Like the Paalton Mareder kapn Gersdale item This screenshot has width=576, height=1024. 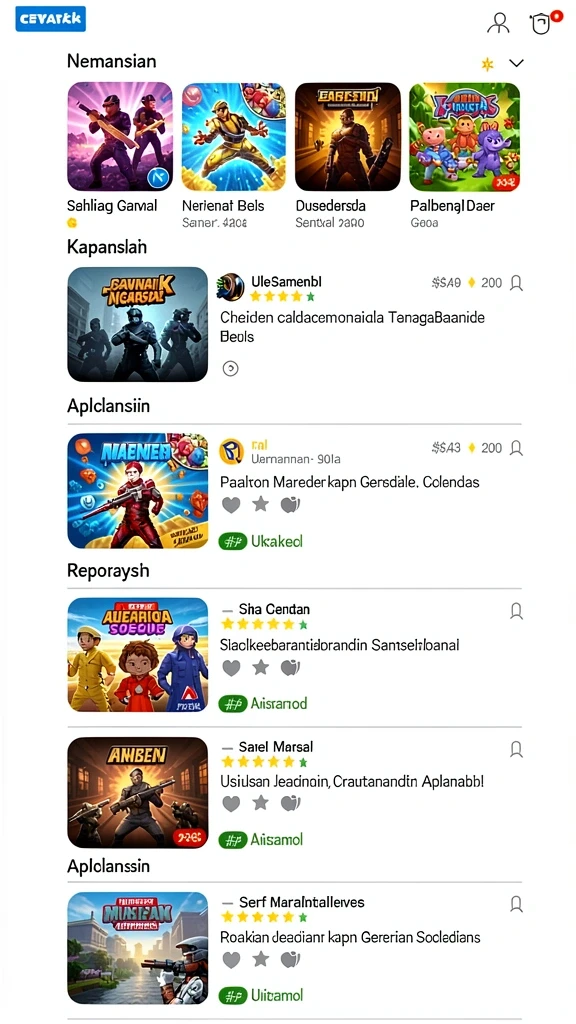pos(231,505)
